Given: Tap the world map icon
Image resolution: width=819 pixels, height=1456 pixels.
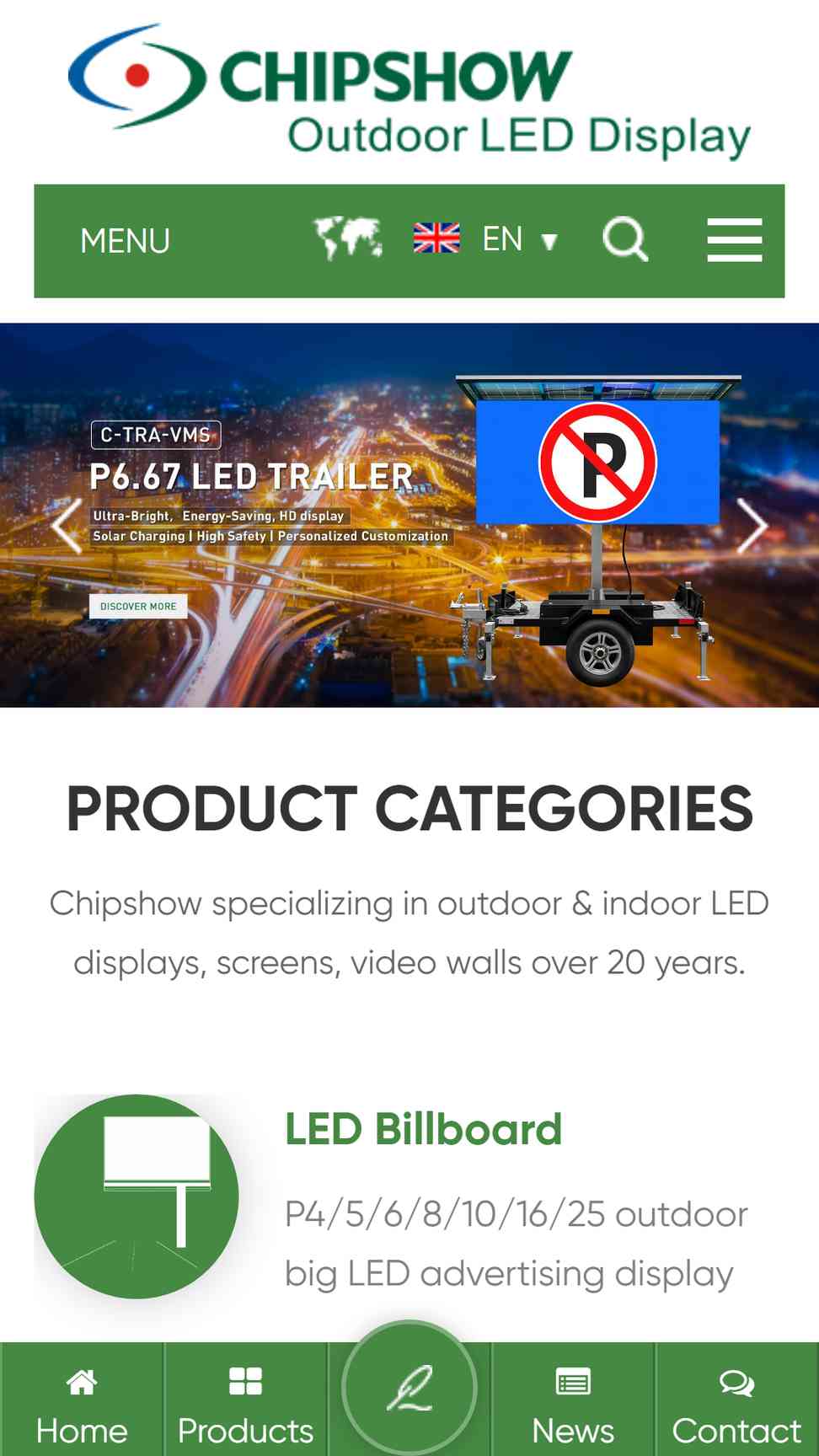Looking at the screenshot, I should coord(348,238).
